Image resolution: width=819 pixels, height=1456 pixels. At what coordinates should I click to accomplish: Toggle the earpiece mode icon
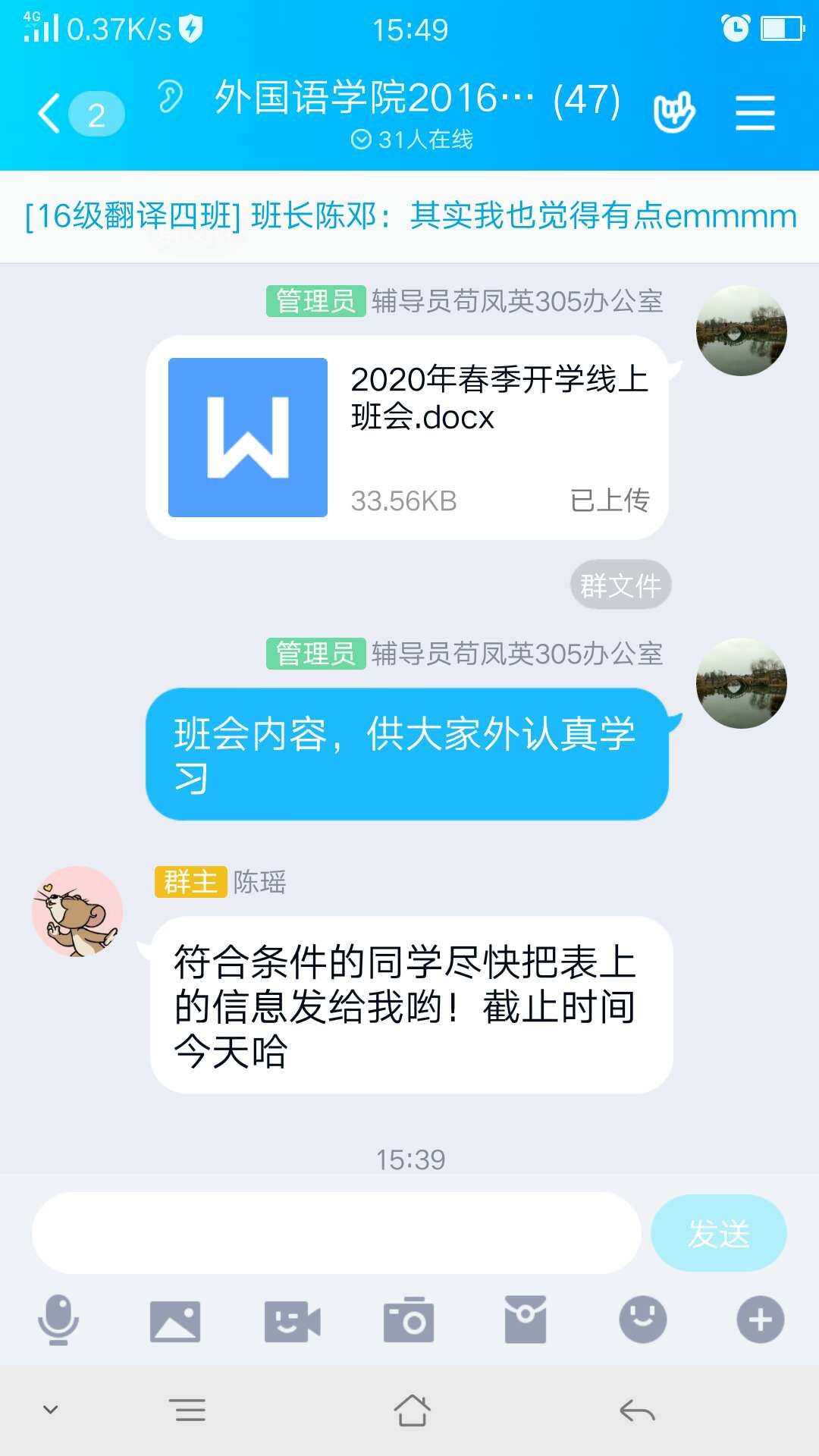point(170,98)
